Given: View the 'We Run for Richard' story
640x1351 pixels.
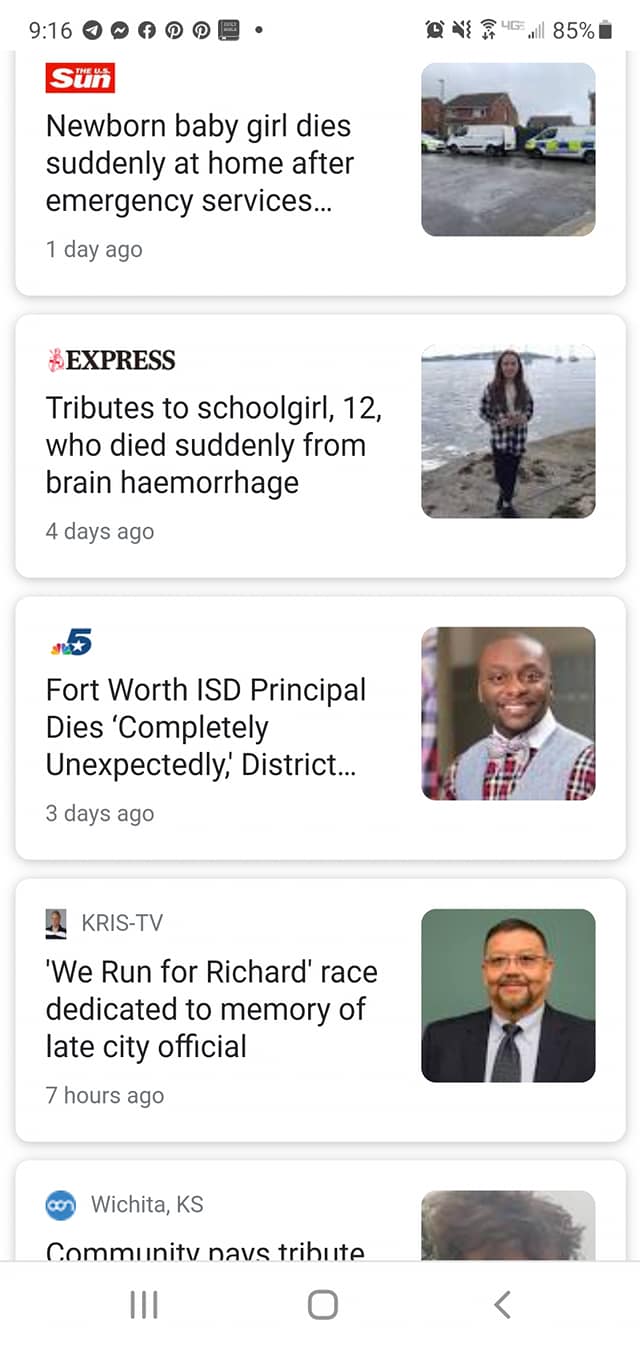Looking at the screenshot, I should (212, 1010).
